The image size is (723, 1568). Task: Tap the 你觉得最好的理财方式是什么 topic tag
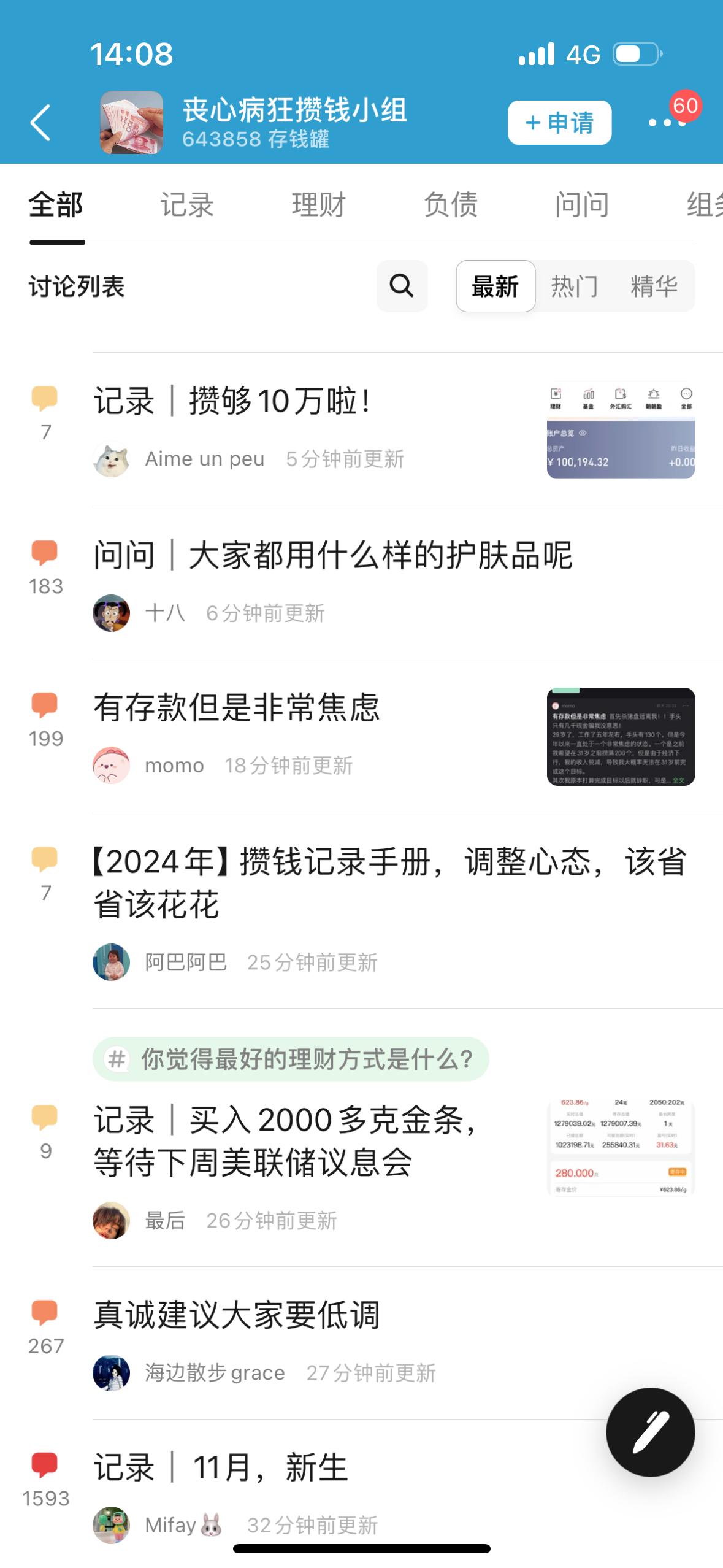click(x=291, y=1059)
